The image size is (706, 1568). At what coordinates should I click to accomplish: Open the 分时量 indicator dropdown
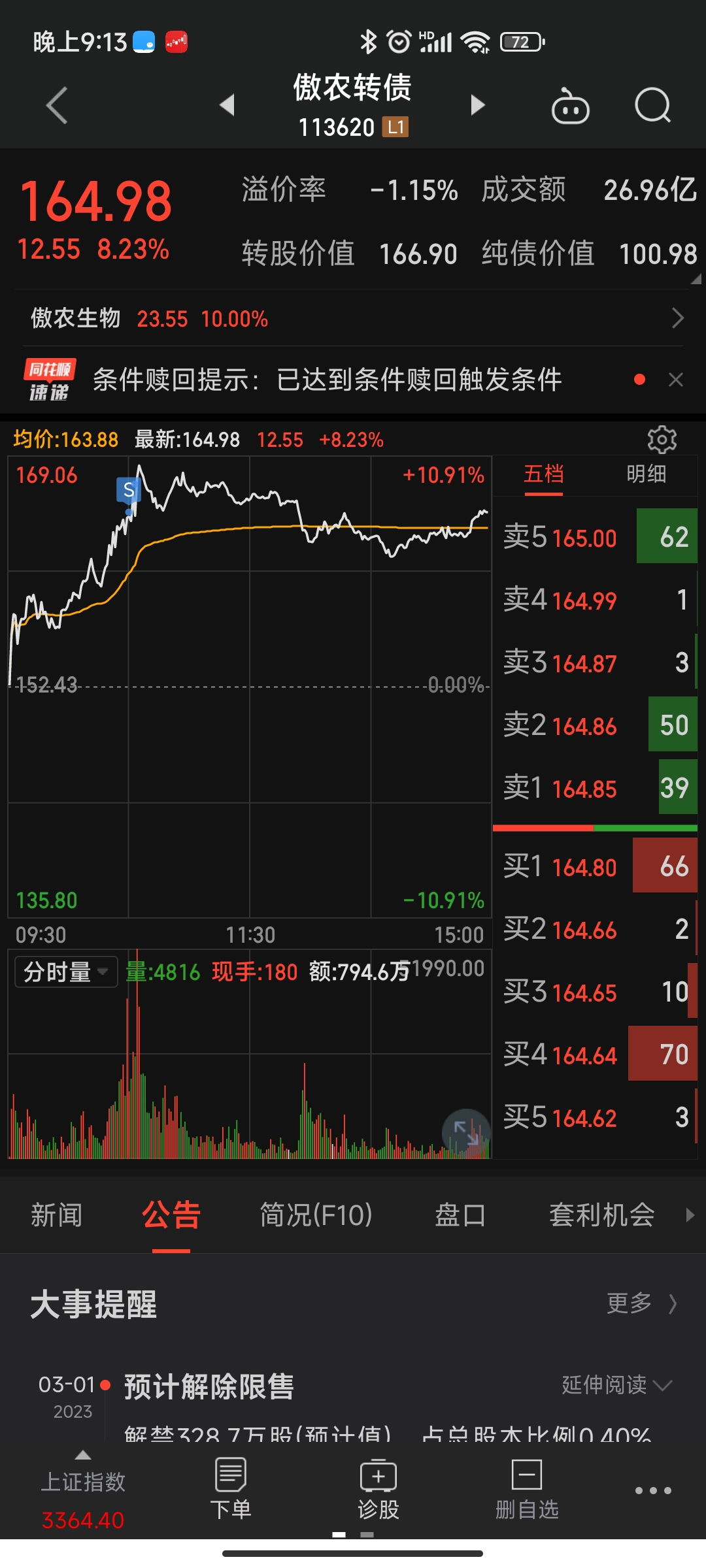pos(66,972)
